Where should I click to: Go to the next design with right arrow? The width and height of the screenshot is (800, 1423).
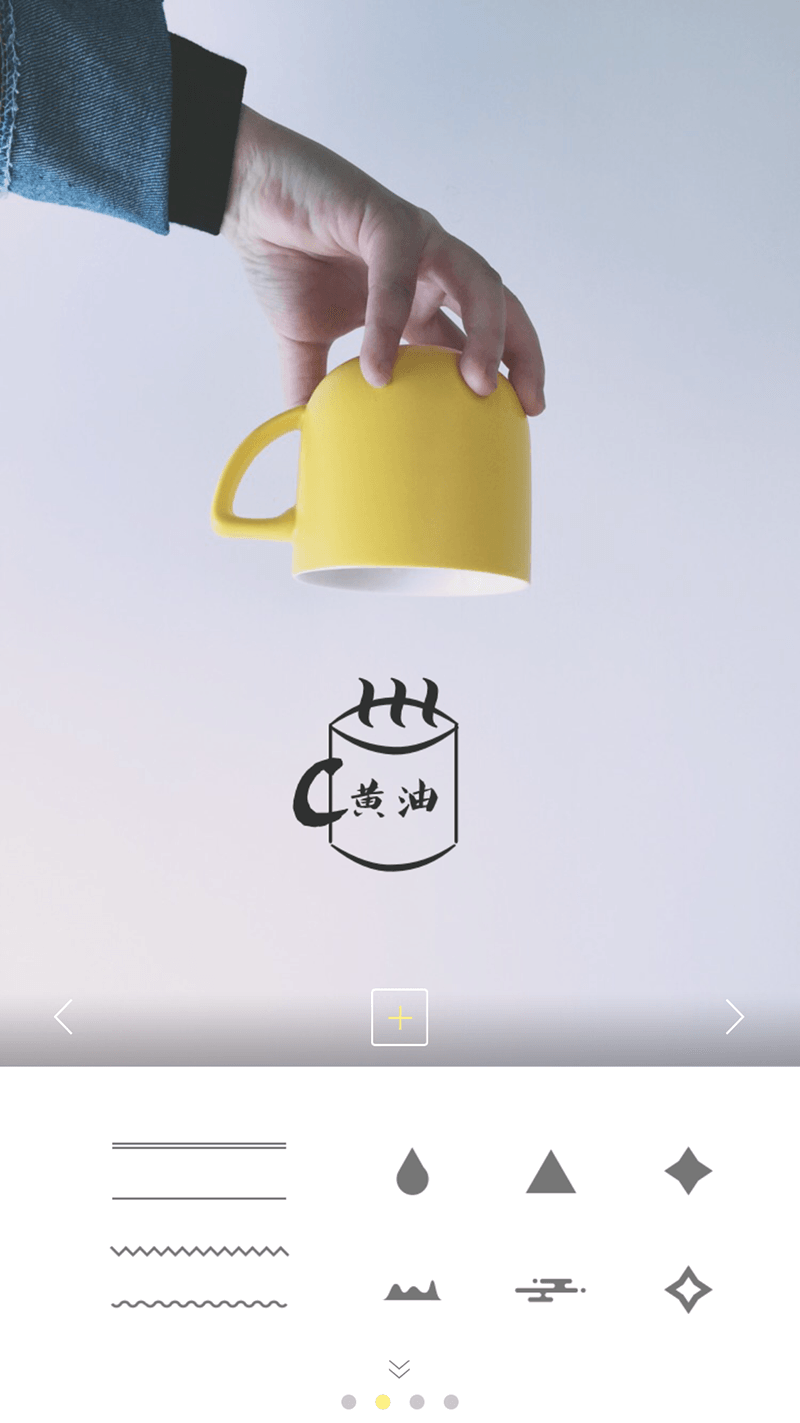point(734,1017)
